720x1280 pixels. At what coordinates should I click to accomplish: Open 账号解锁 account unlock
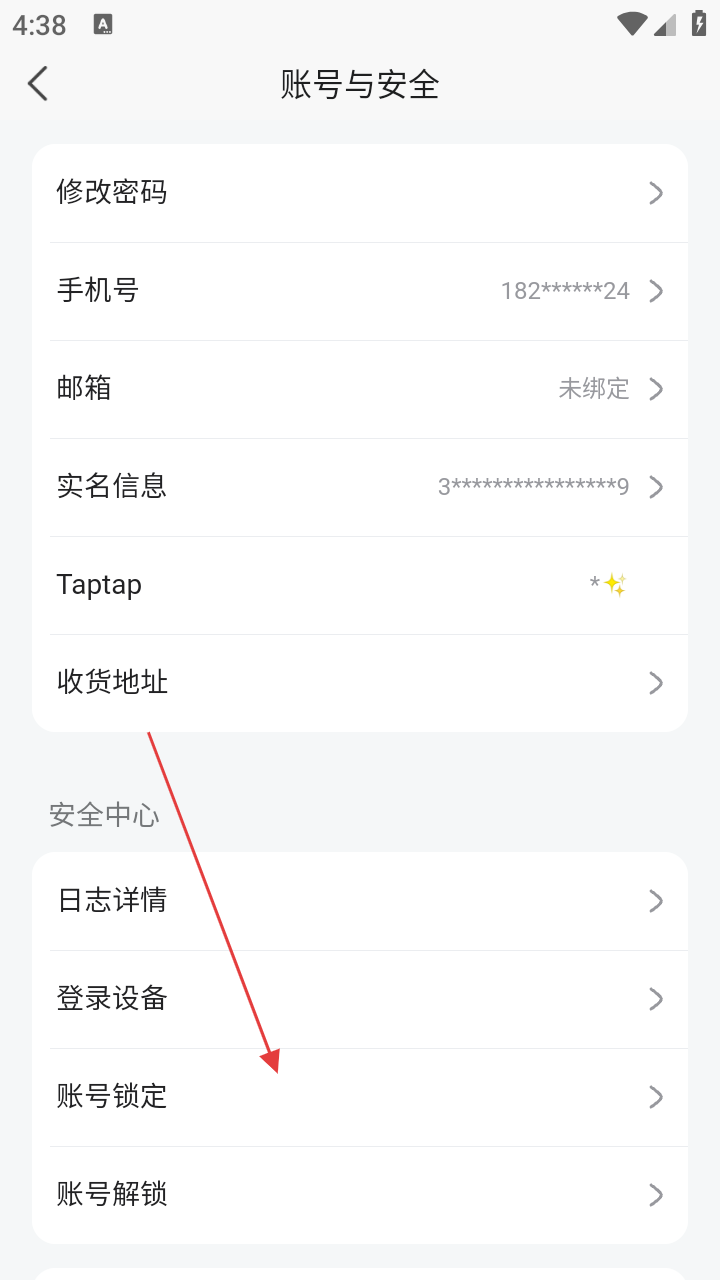[360, 1195]
